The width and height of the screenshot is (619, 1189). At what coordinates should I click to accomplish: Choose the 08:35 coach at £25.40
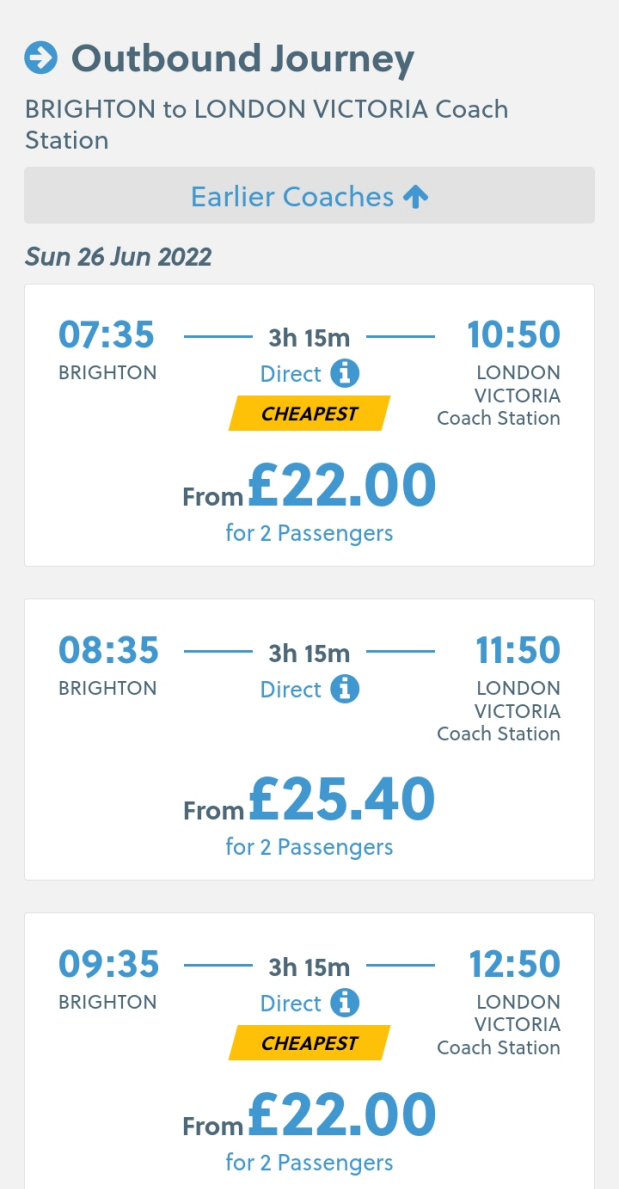(310, 740)
